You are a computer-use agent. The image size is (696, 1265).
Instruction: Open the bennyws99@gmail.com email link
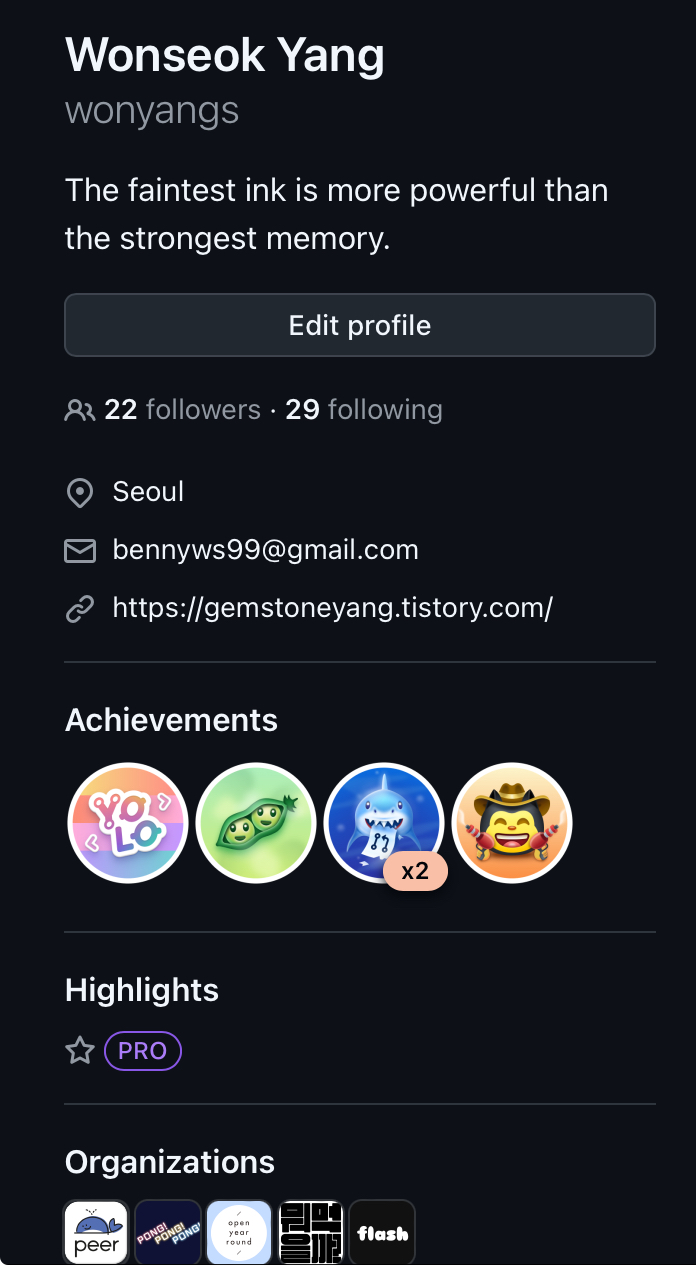[265, 550]
